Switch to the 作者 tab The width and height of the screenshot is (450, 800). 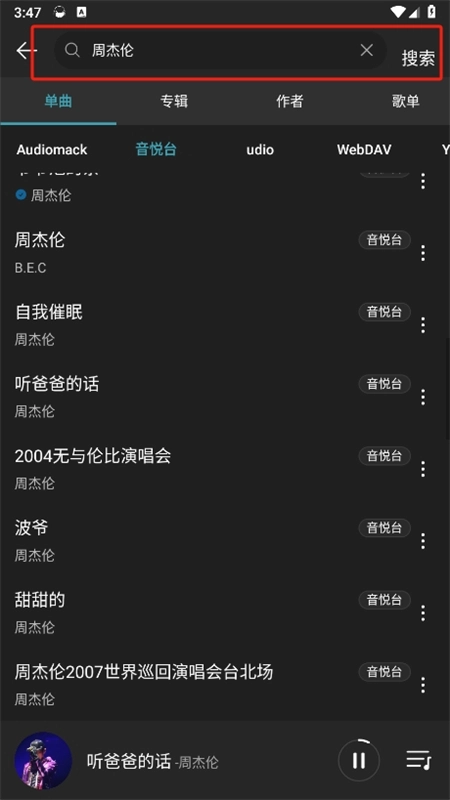tap(289, 101)
